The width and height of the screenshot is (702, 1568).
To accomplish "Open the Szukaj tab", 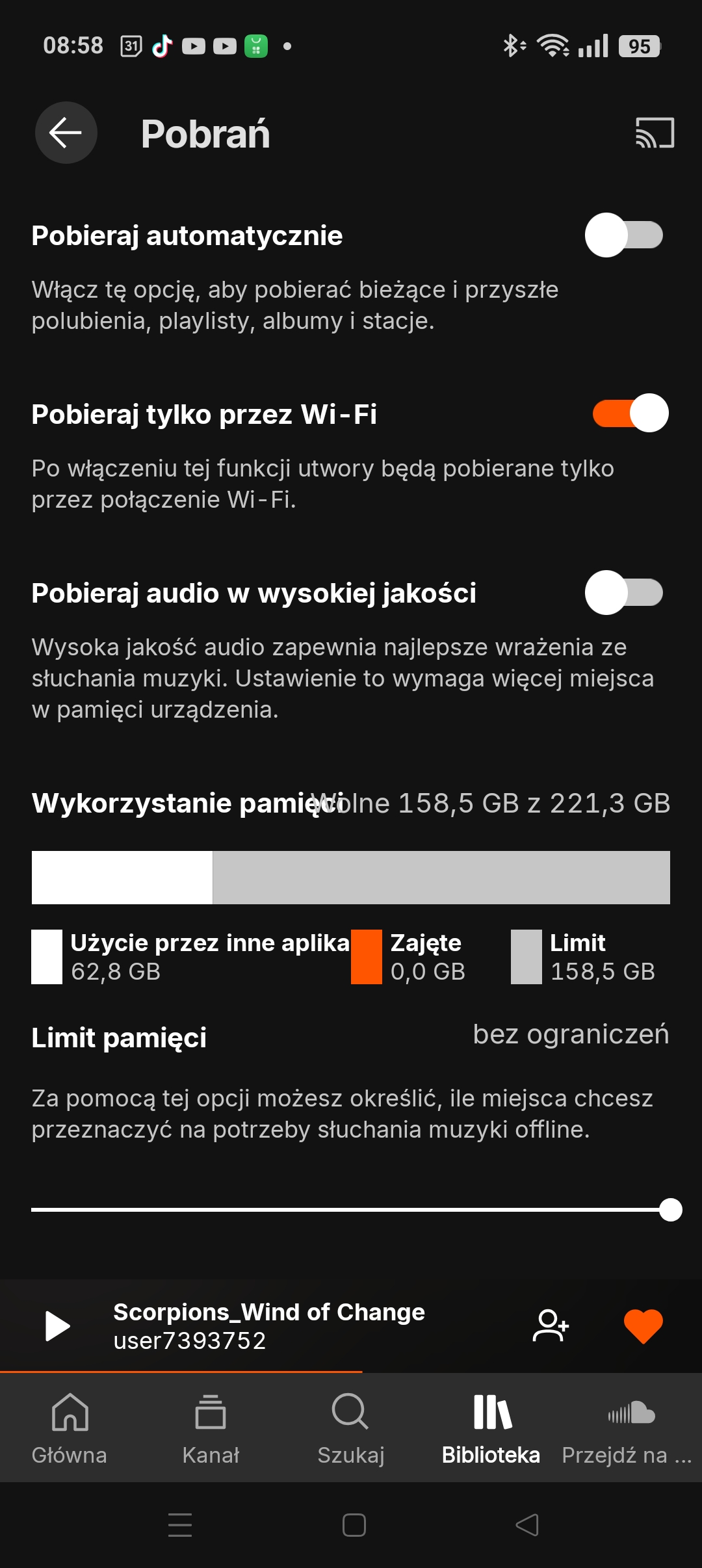I will [351, 1428].
